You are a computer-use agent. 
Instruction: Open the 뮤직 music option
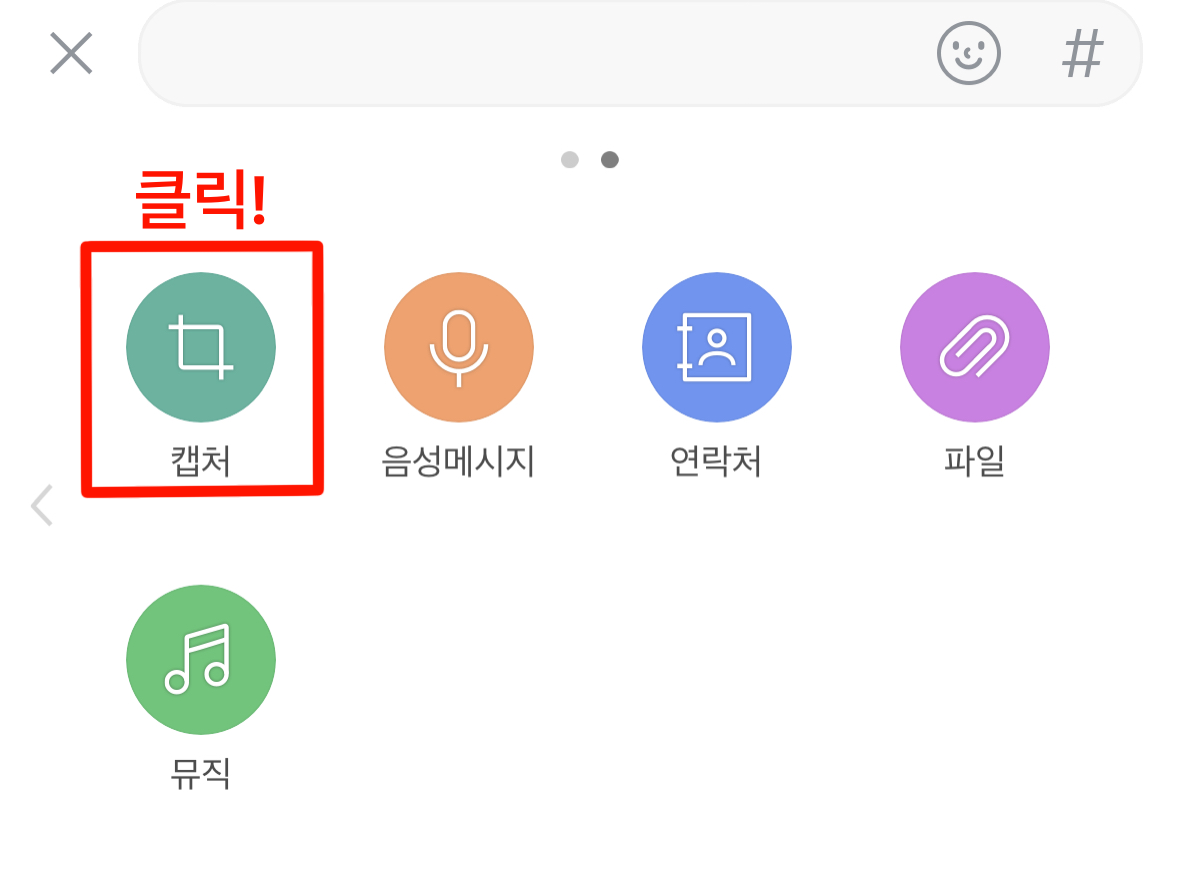pyautogui.click(x=201, y=660)
